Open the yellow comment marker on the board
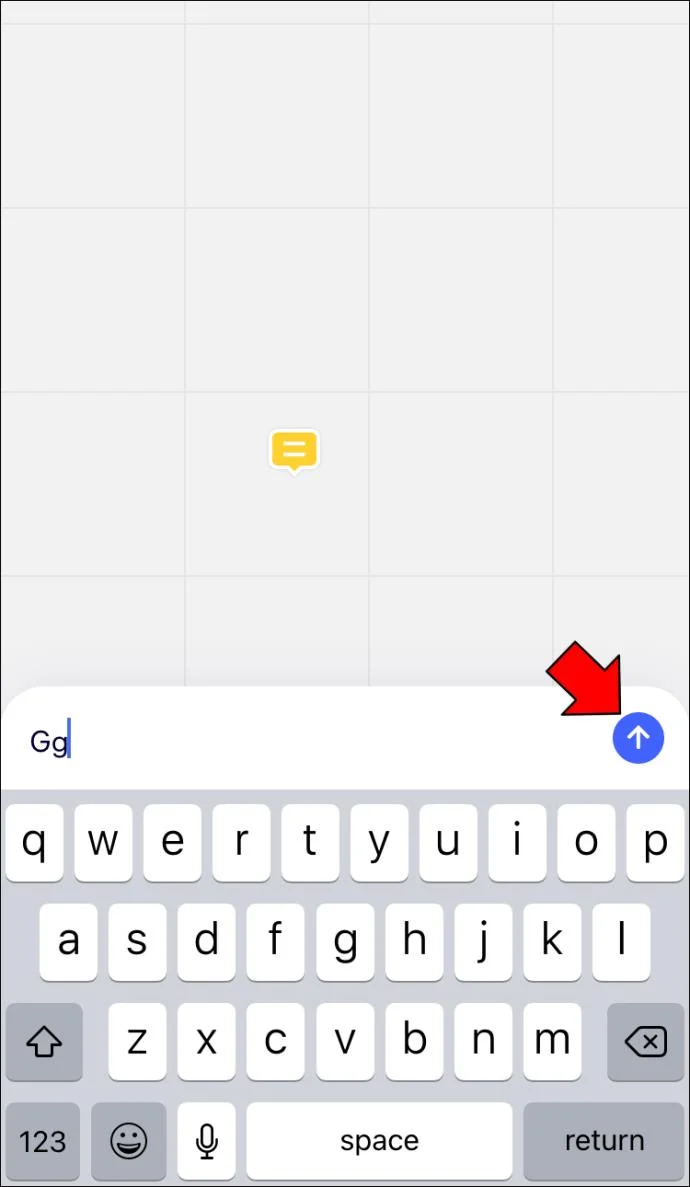Screen dimensions: 690x1187 click(294, 450)
